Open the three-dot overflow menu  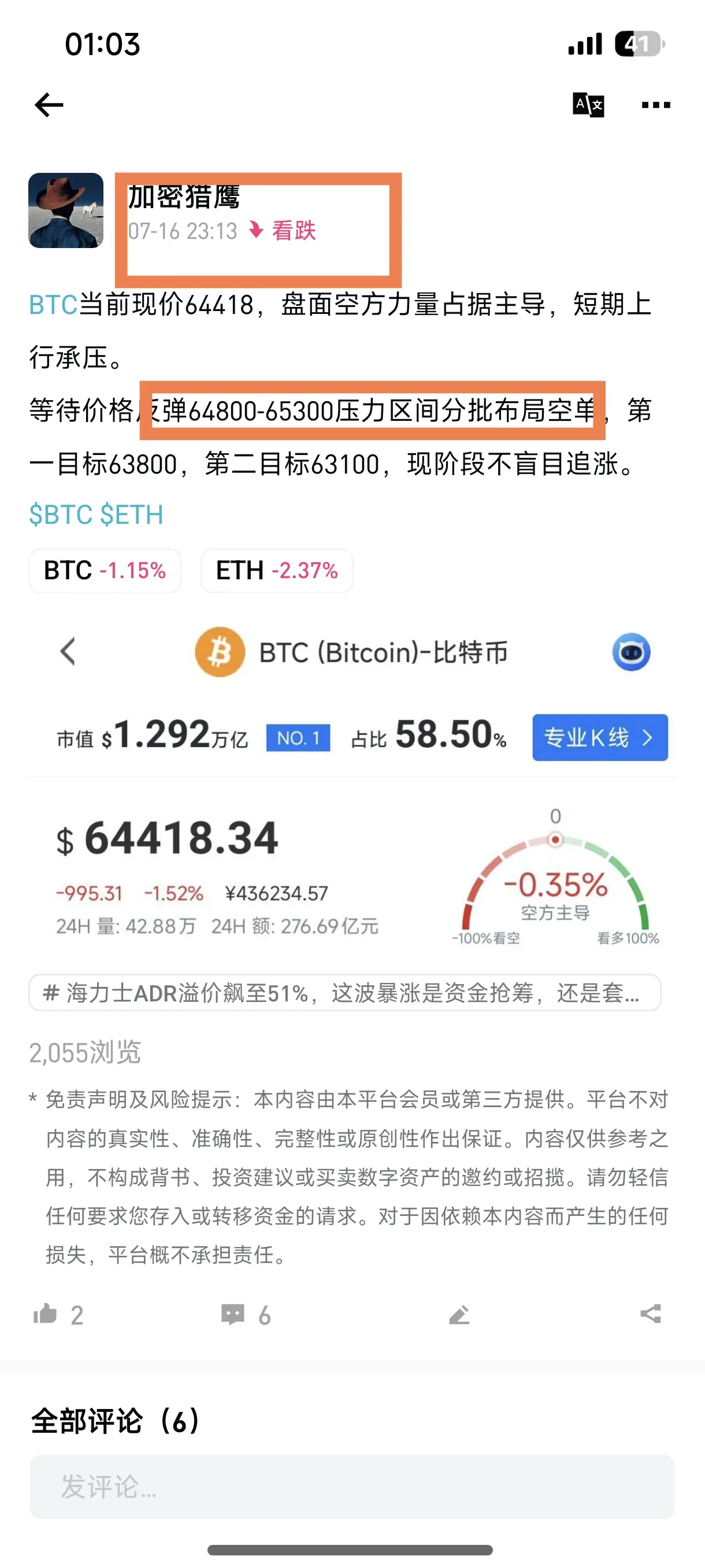[x=656, y=105]
